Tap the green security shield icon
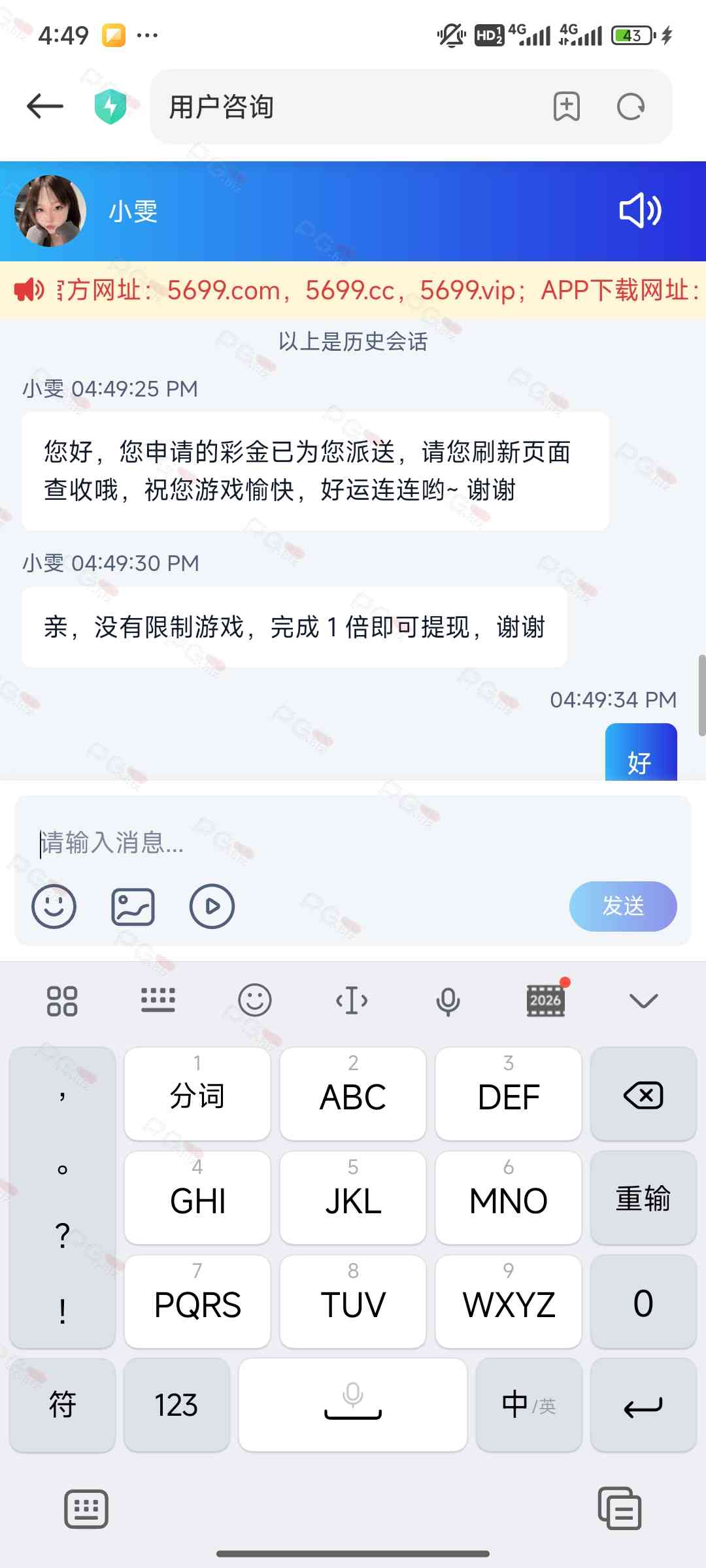Screen dimensions: 706x1568 110,106
